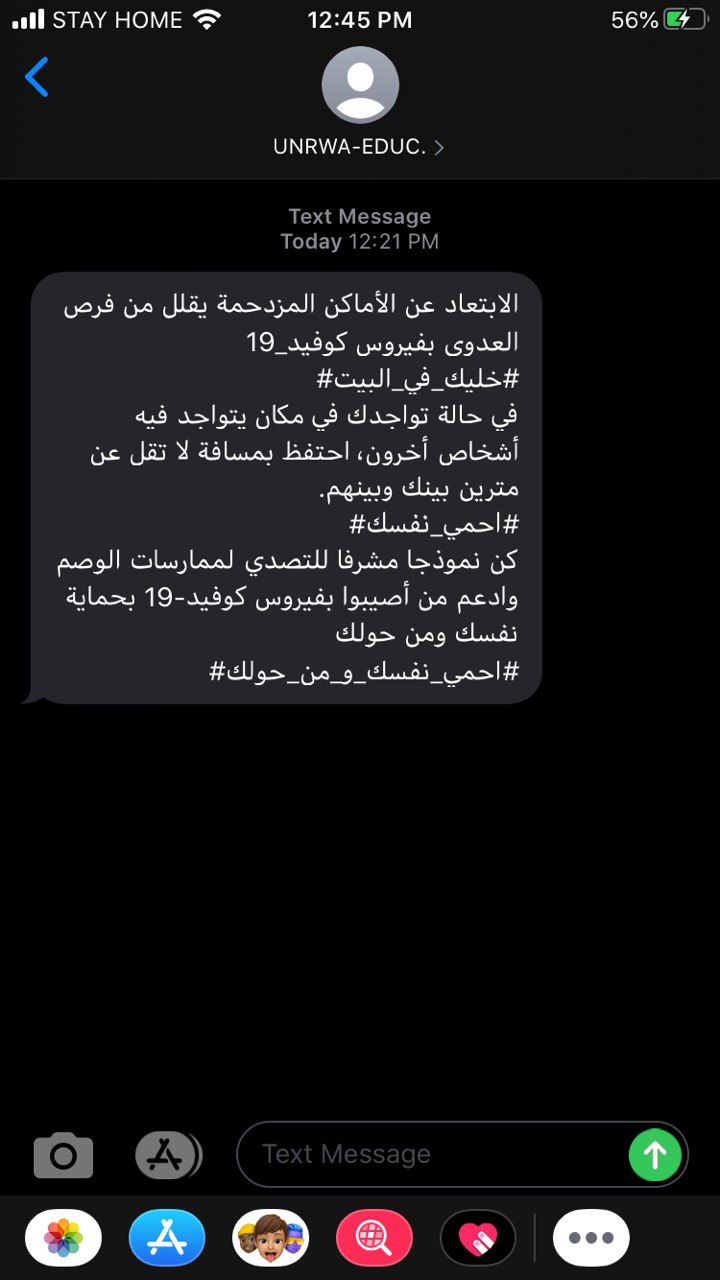The height and width of the screenshot is (1280, 720).
Task: Send the message with the green arrow
Action: pyautogui.click(x=655, y=1155)
